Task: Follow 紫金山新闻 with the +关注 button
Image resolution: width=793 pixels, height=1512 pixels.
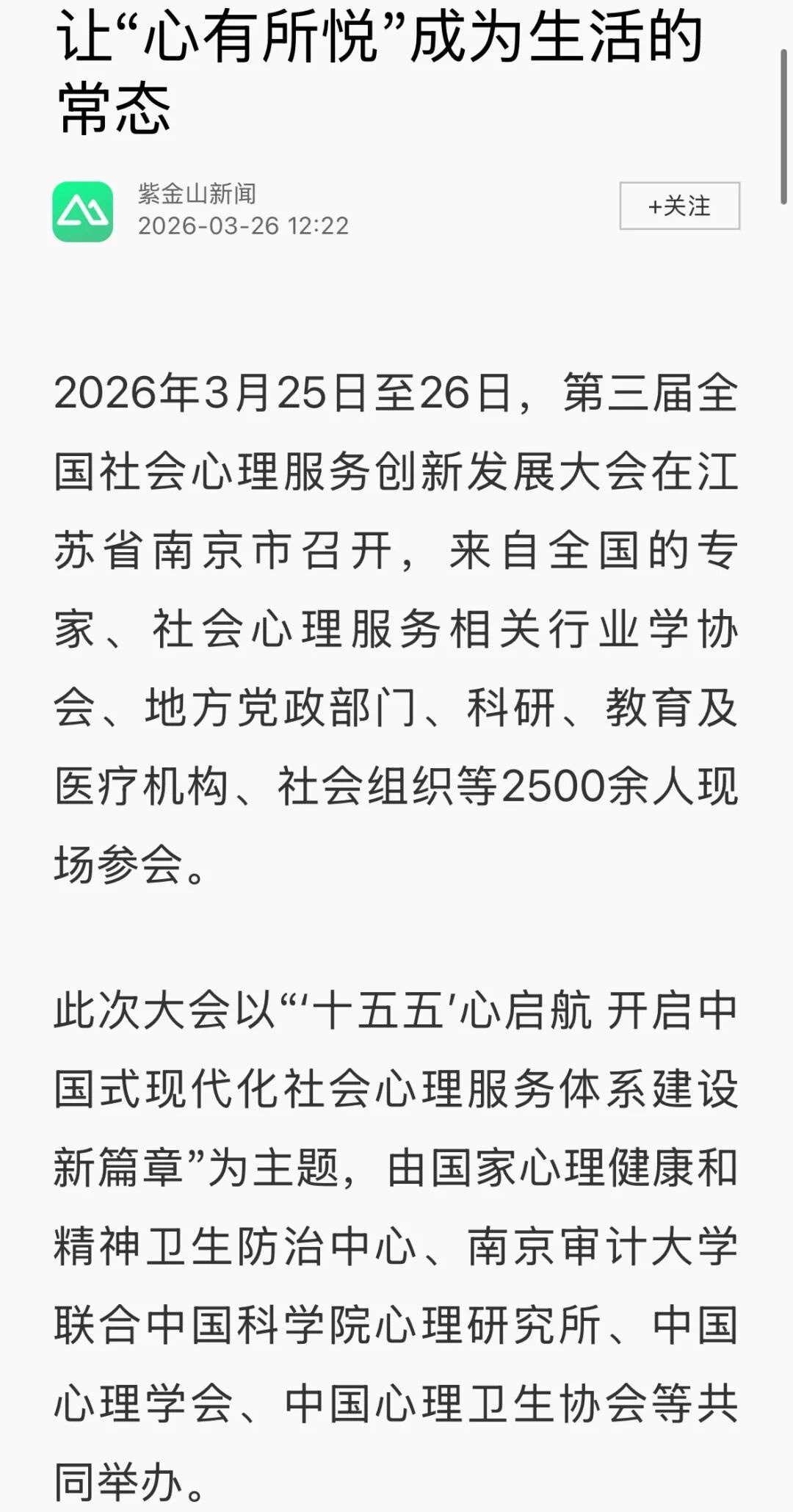Action: [x=679, y=206]
